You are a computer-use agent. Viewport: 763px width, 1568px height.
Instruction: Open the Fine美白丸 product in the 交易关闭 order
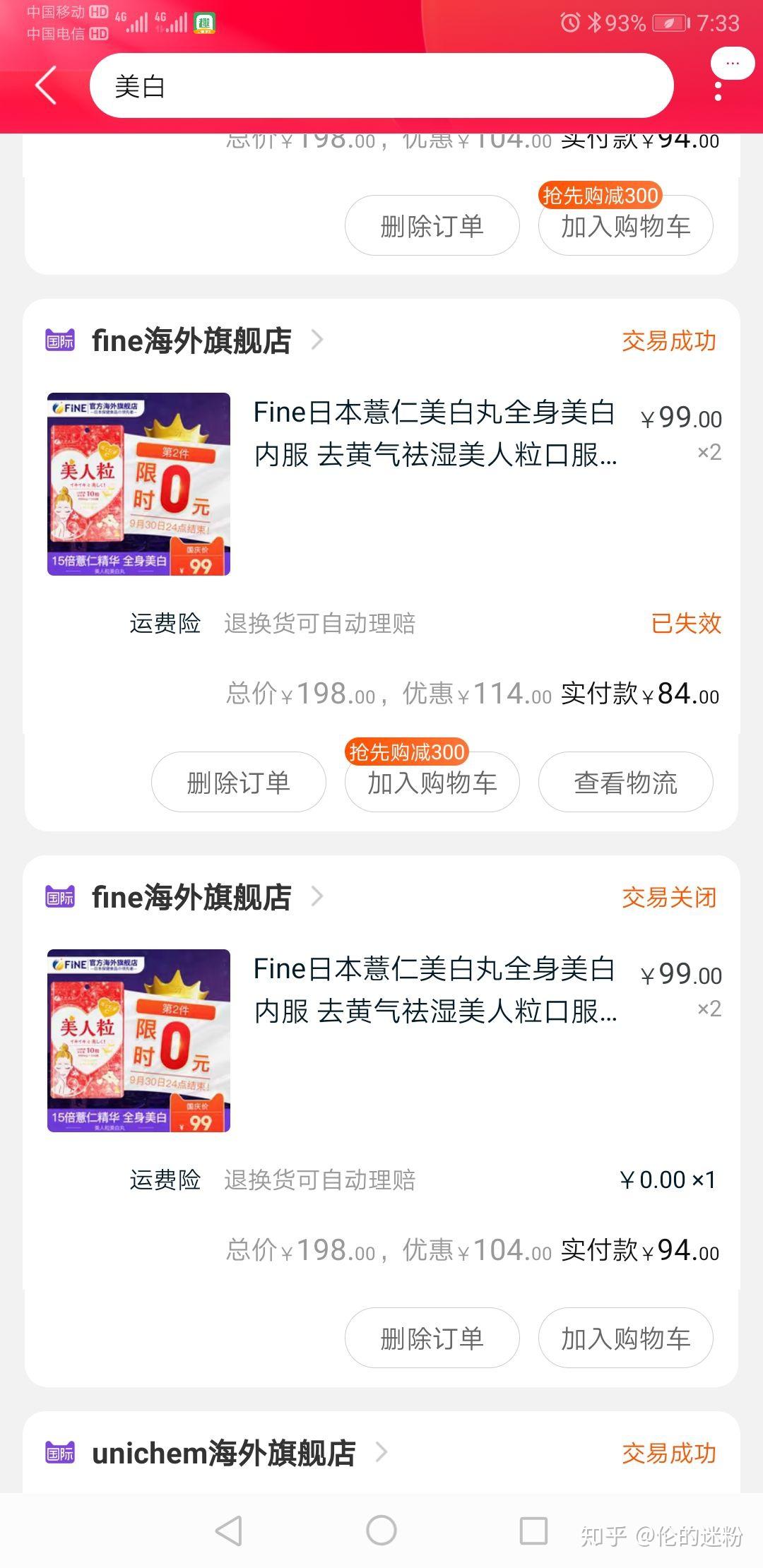[434, 990]
